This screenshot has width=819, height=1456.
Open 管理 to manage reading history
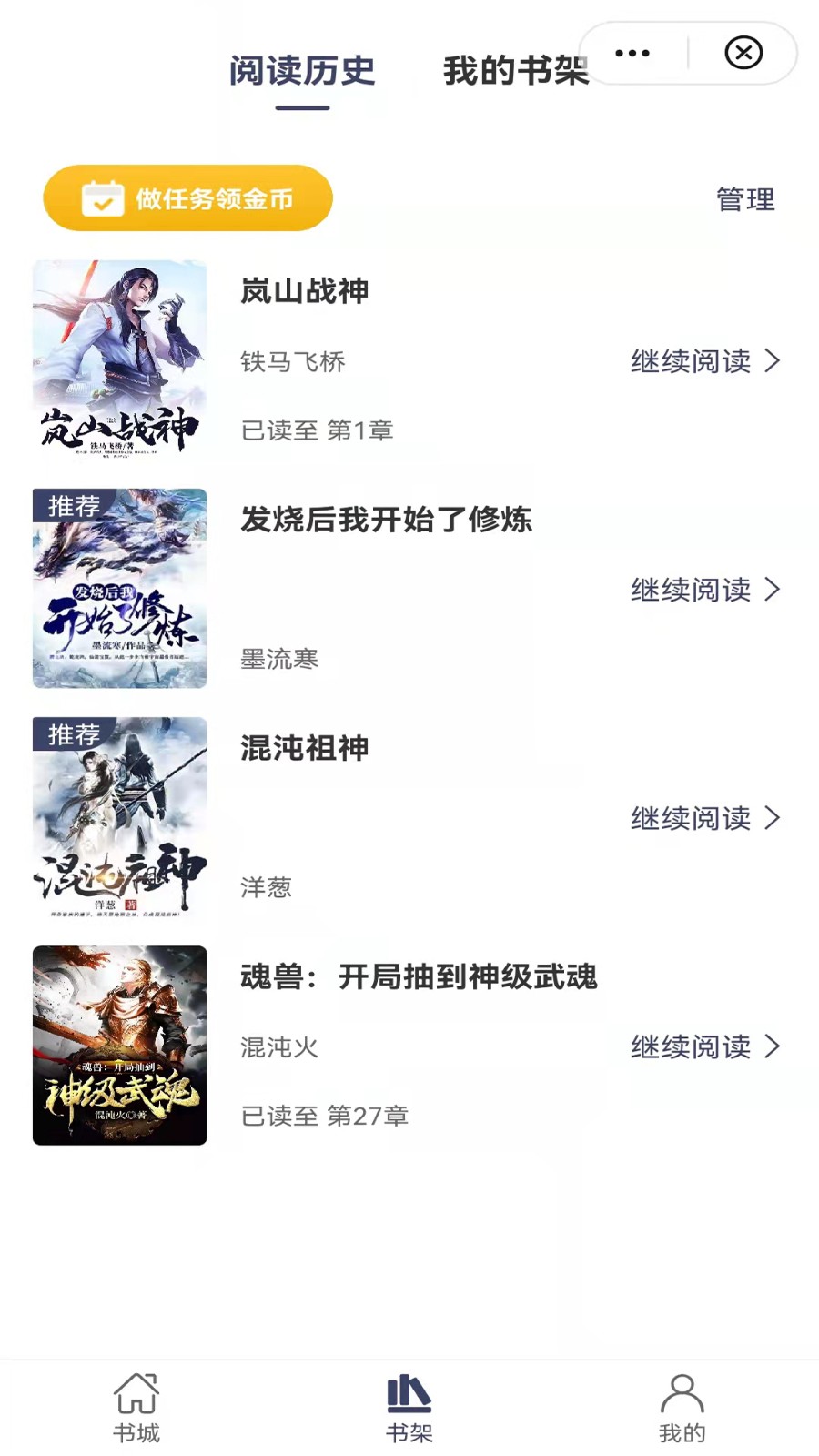click(745, 200)
